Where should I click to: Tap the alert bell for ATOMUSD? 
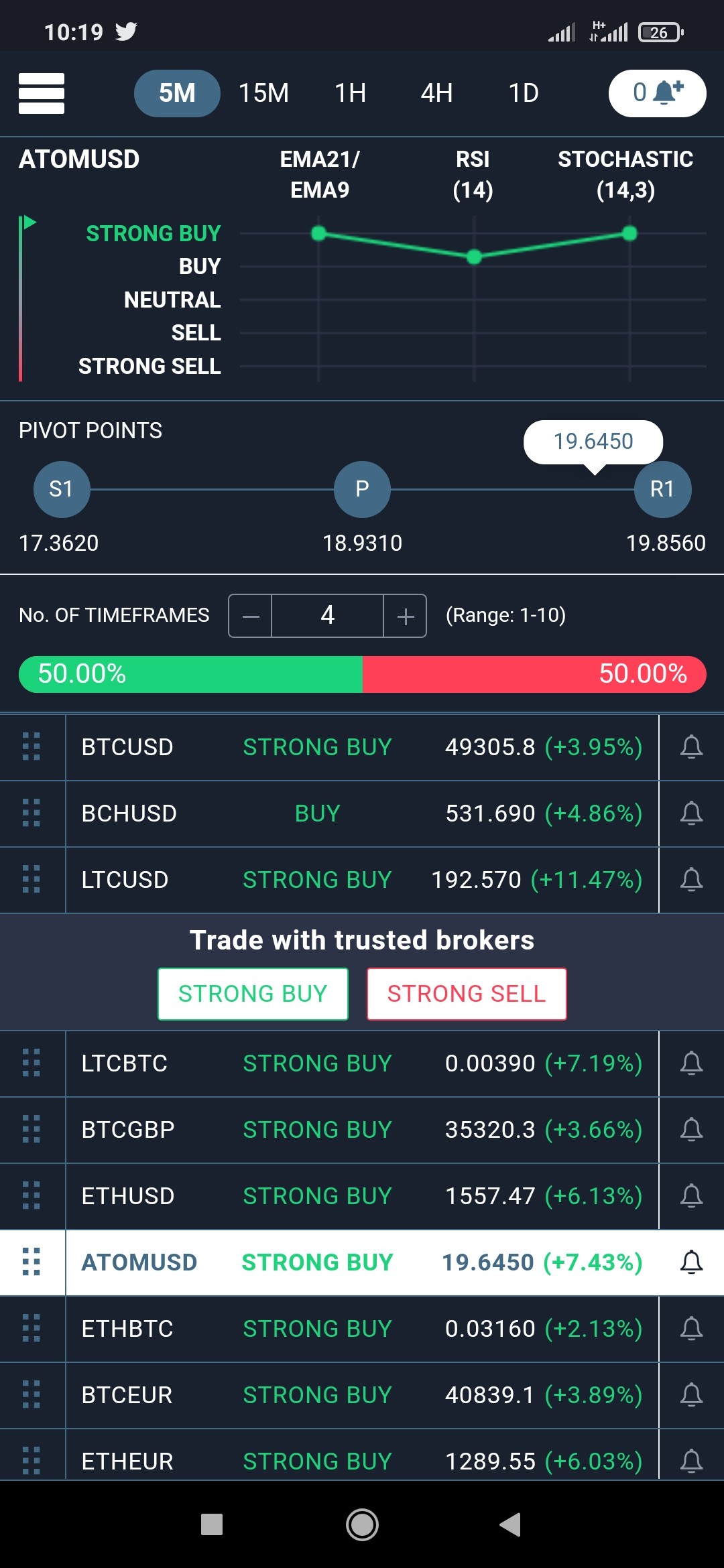point(691,1262)
